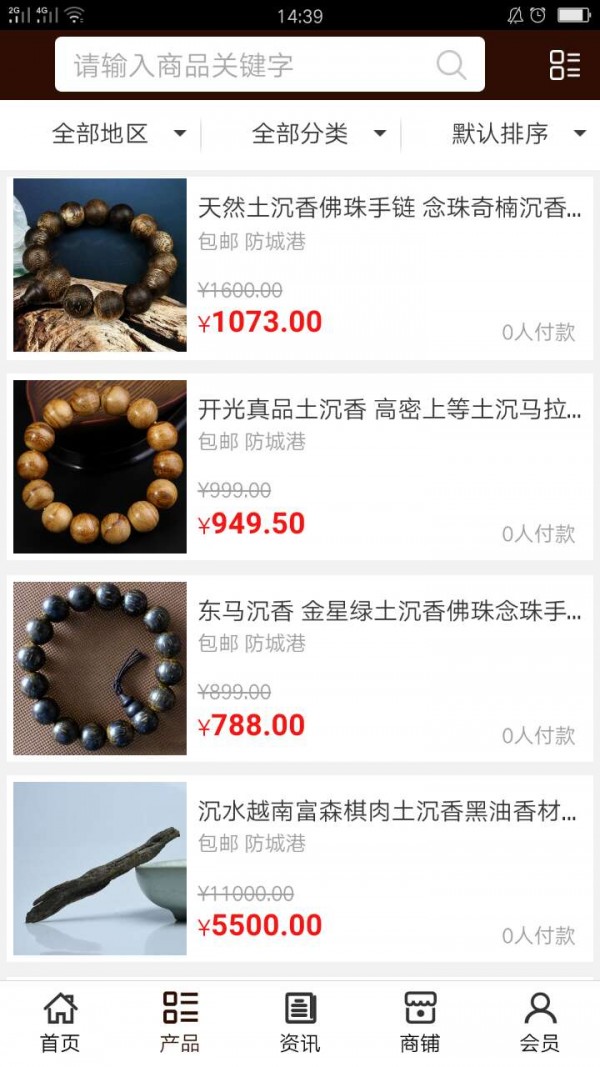The width and height of the screenshot is (600, 1067).
Task: Switch to the 资讯 news tab
Action: [300, 1023]
